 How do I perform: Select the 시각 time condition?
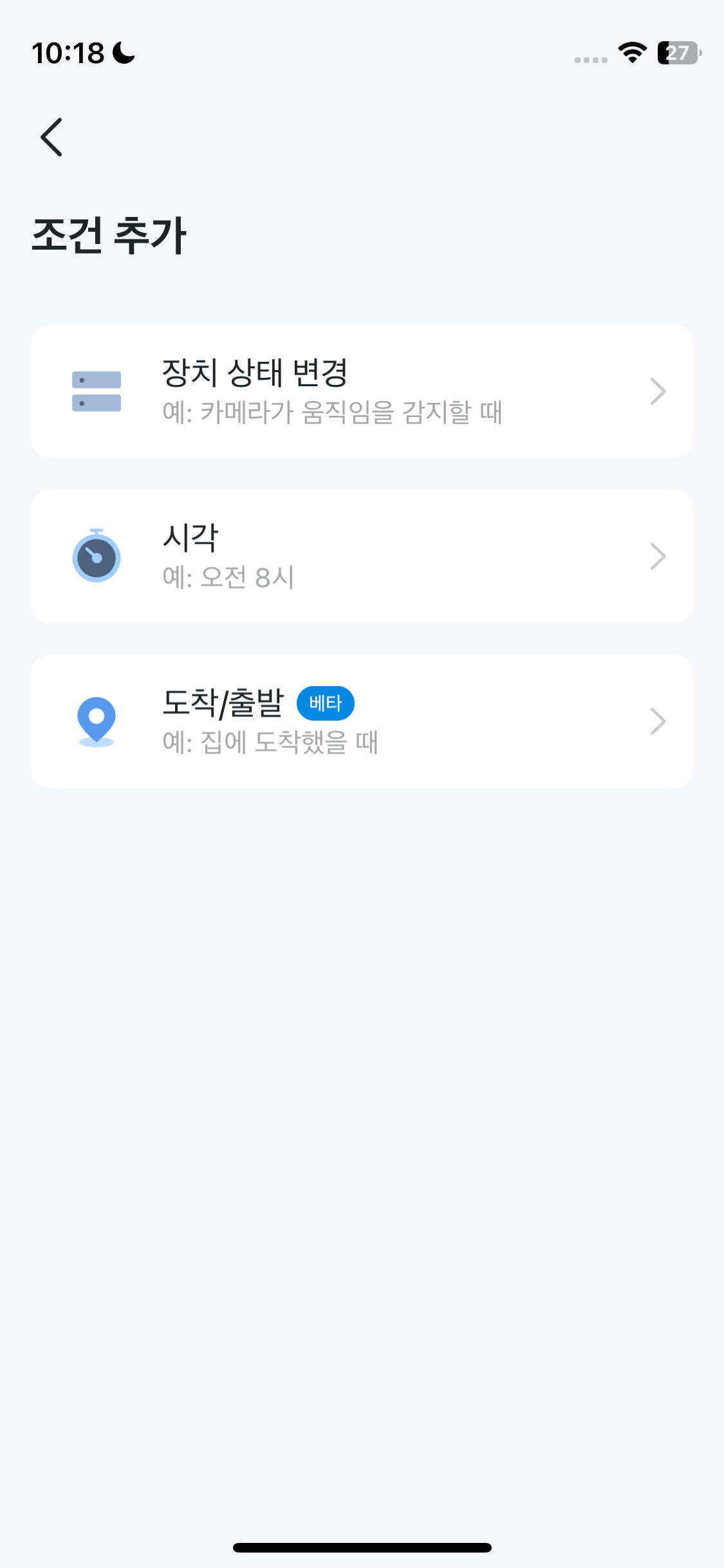(x=362, y=556)
